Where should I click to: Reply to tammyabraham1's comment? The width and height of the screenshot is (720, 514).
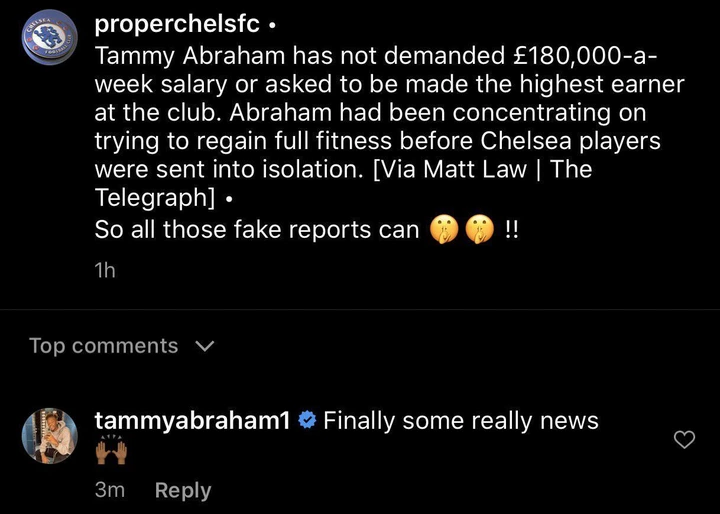tap(183, 490)
